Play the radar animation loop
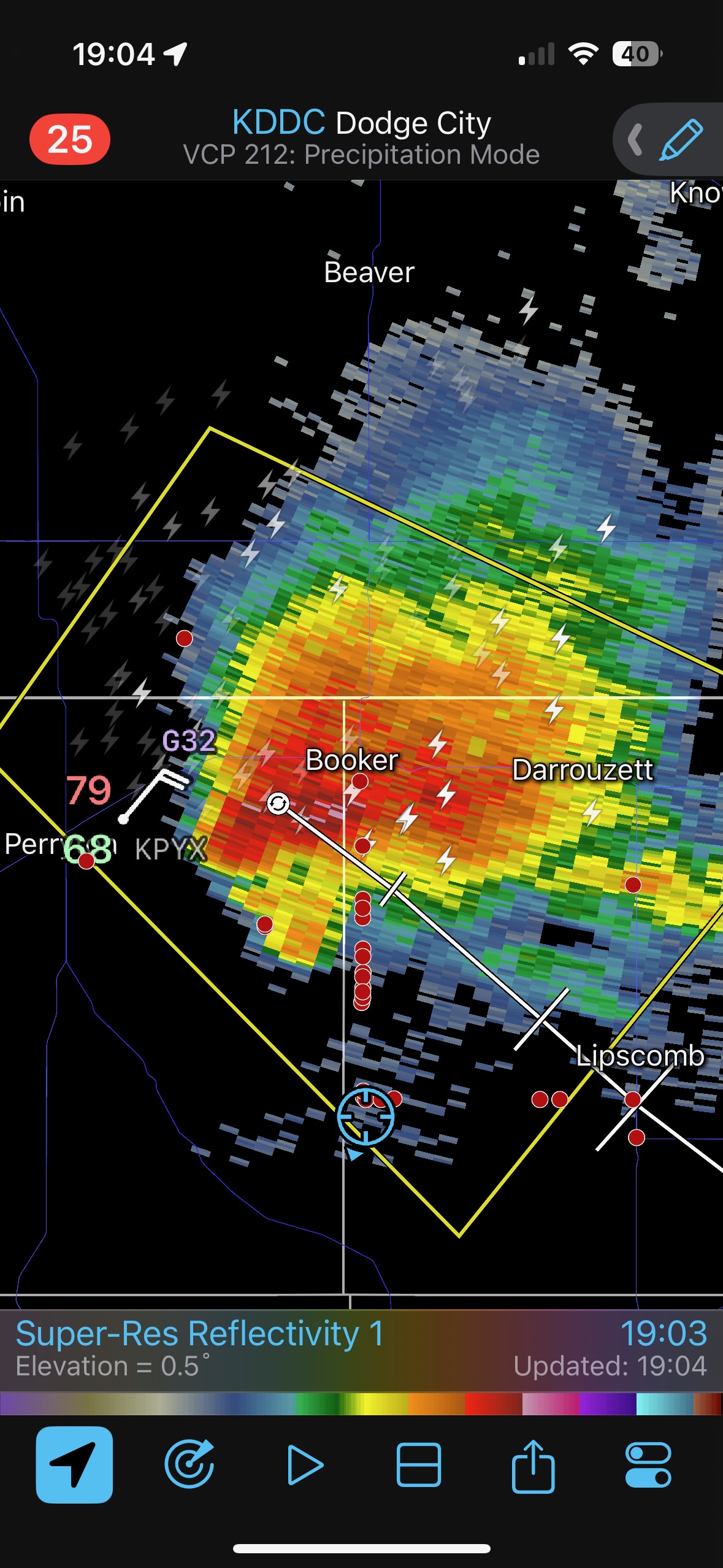Viewport: 723px width, 1568px height. (305, 1464)
